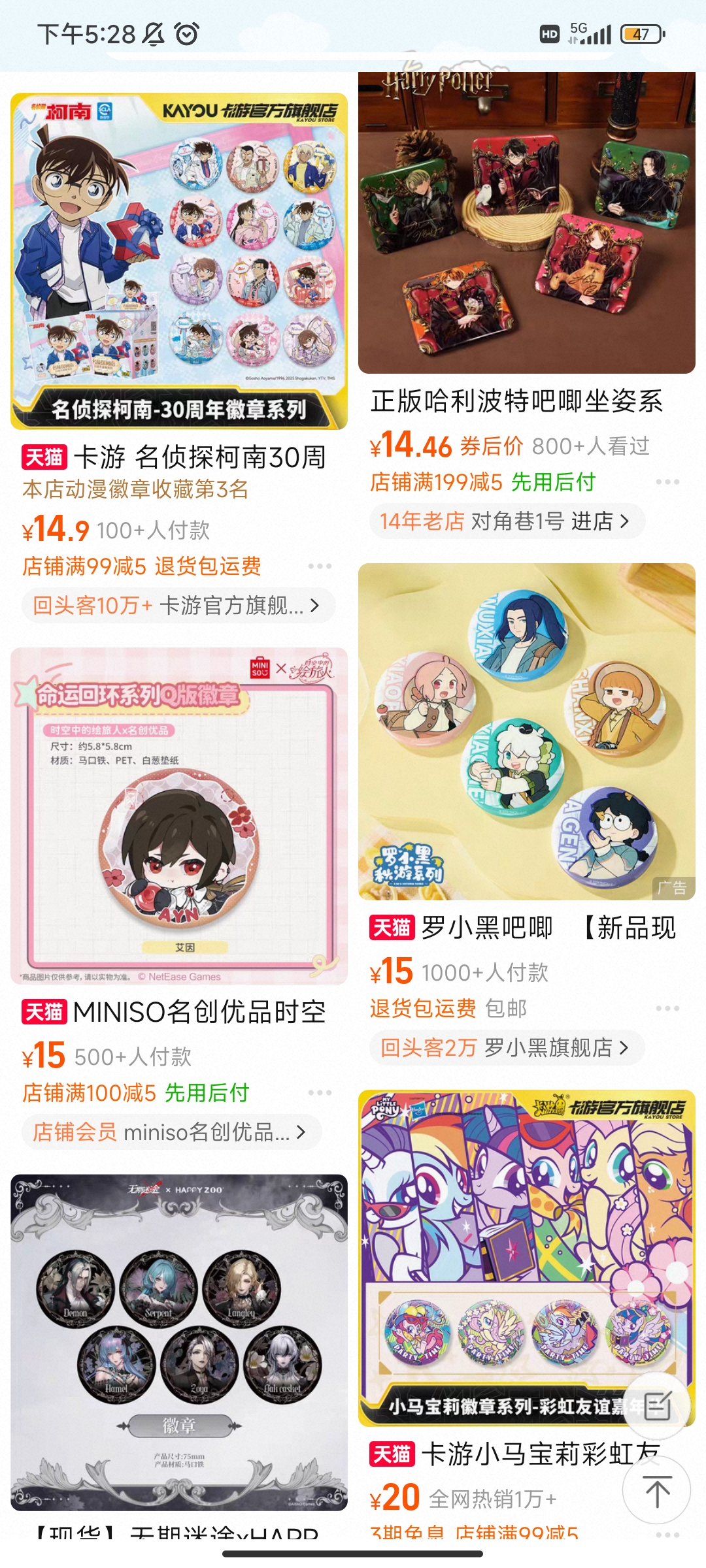Open more options for the Harry Potter item
706x1568 pixels.
tap(667, 482)
